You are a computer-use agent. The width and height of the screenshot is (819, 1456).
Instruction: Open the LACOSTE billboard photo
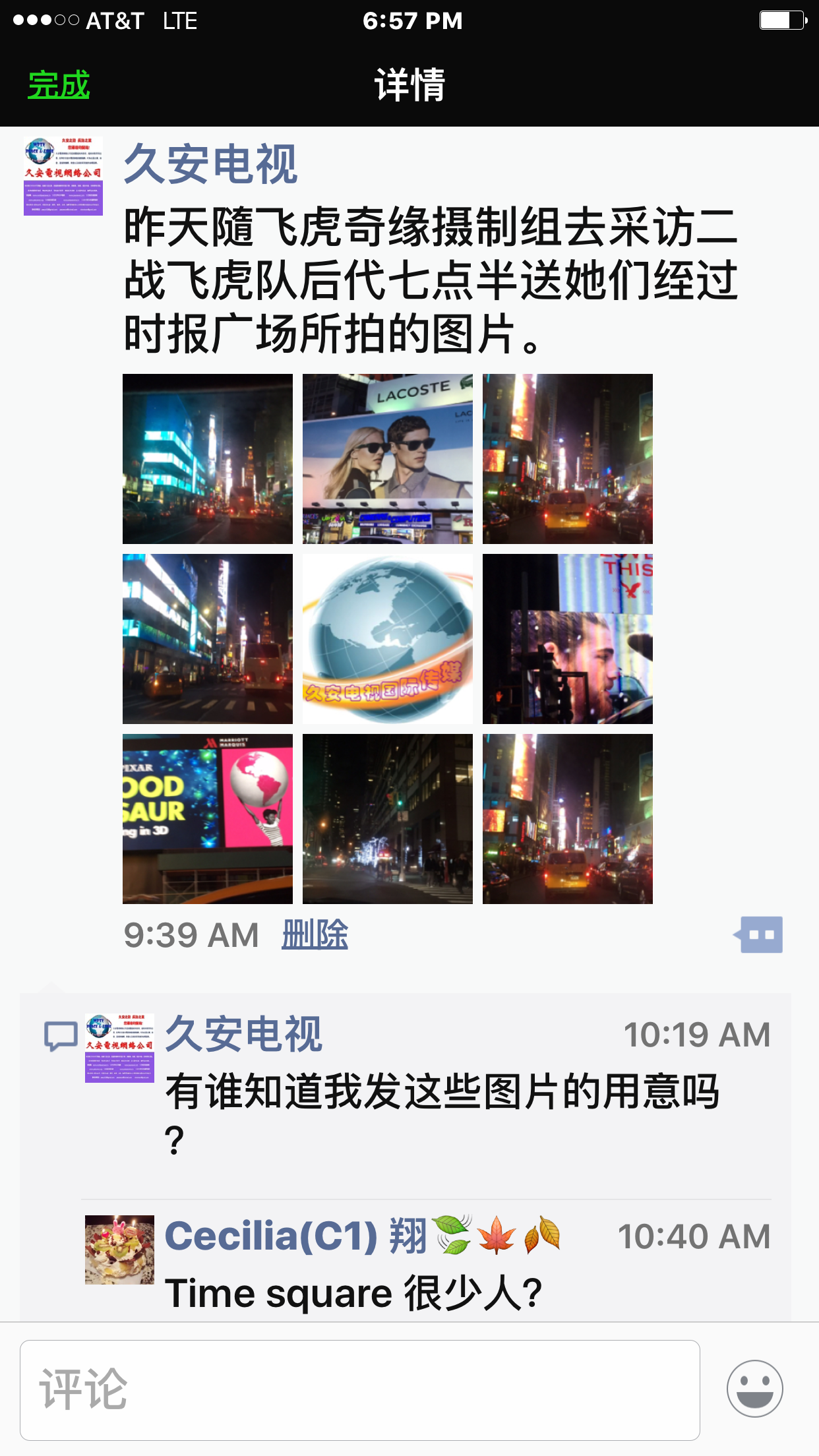(388, 459)
